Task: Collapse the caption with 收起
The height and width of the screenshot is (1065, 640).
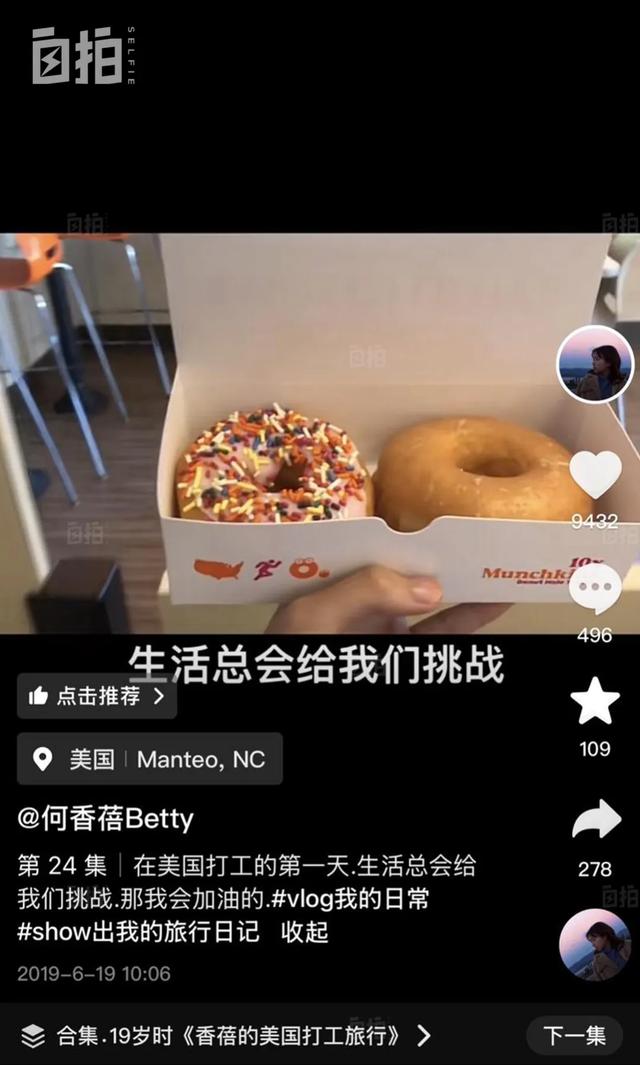Action: [x=305, y=932]
